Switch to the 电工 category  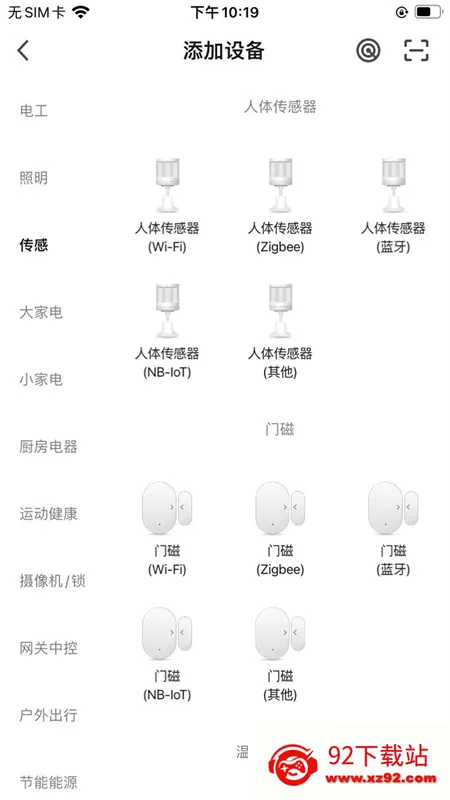click(34, 110)
